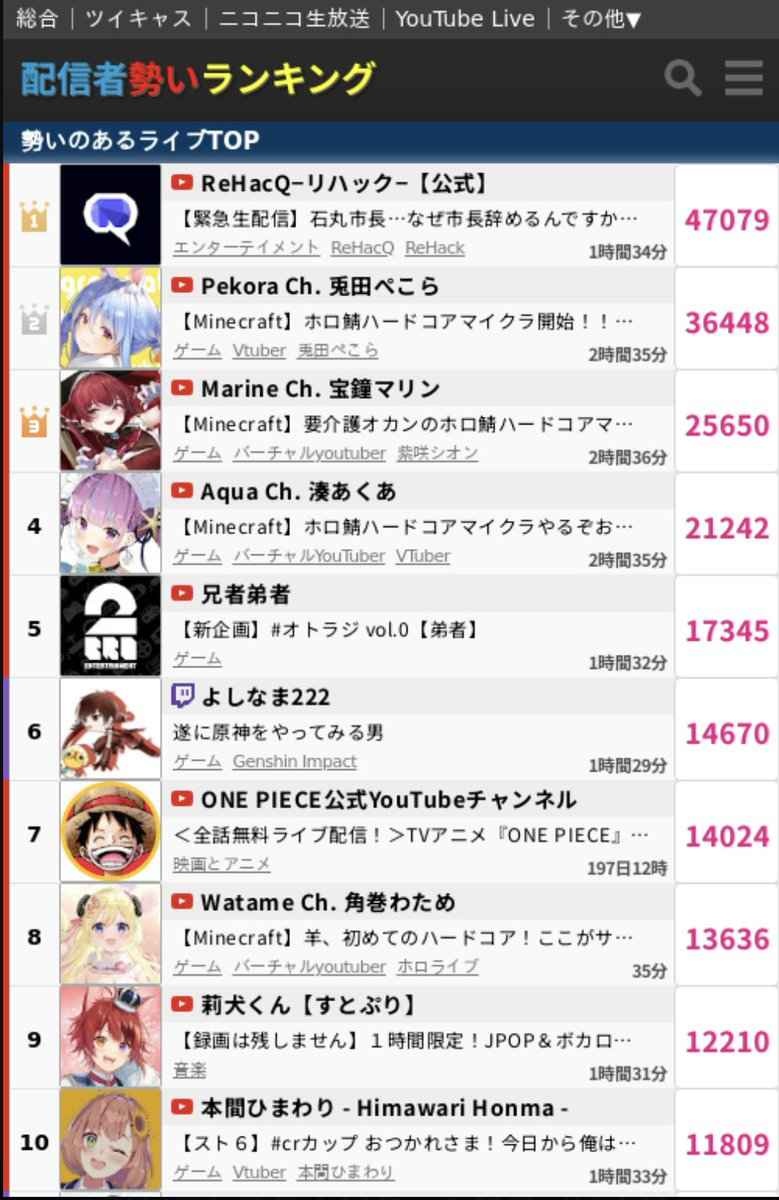The image size is (779, 1200).
Task: Open 兄者弟者 stream entry
Action: (245, 594)
